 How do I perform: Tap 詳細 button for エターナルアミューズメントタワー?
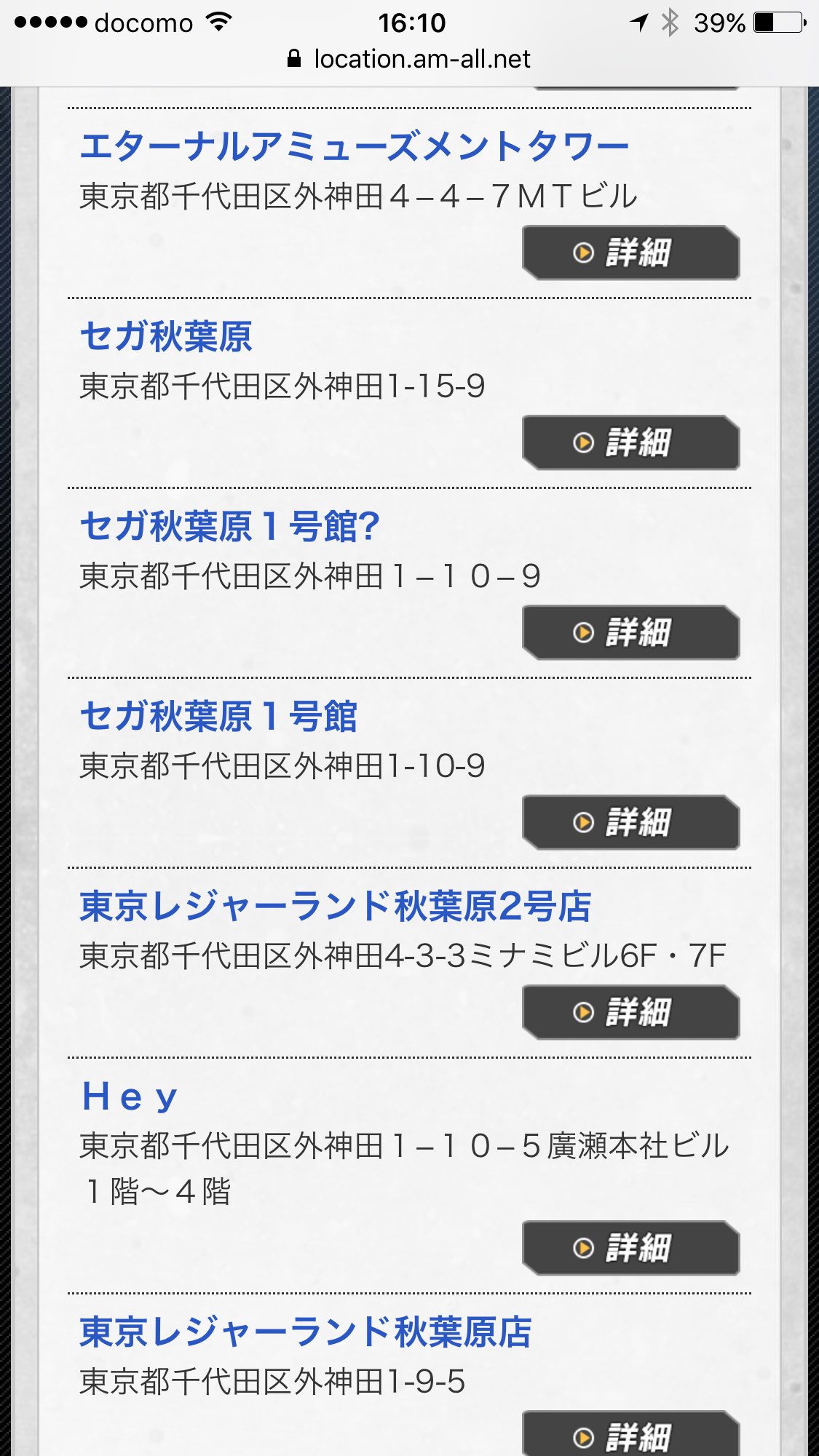(x=631, y=252)
